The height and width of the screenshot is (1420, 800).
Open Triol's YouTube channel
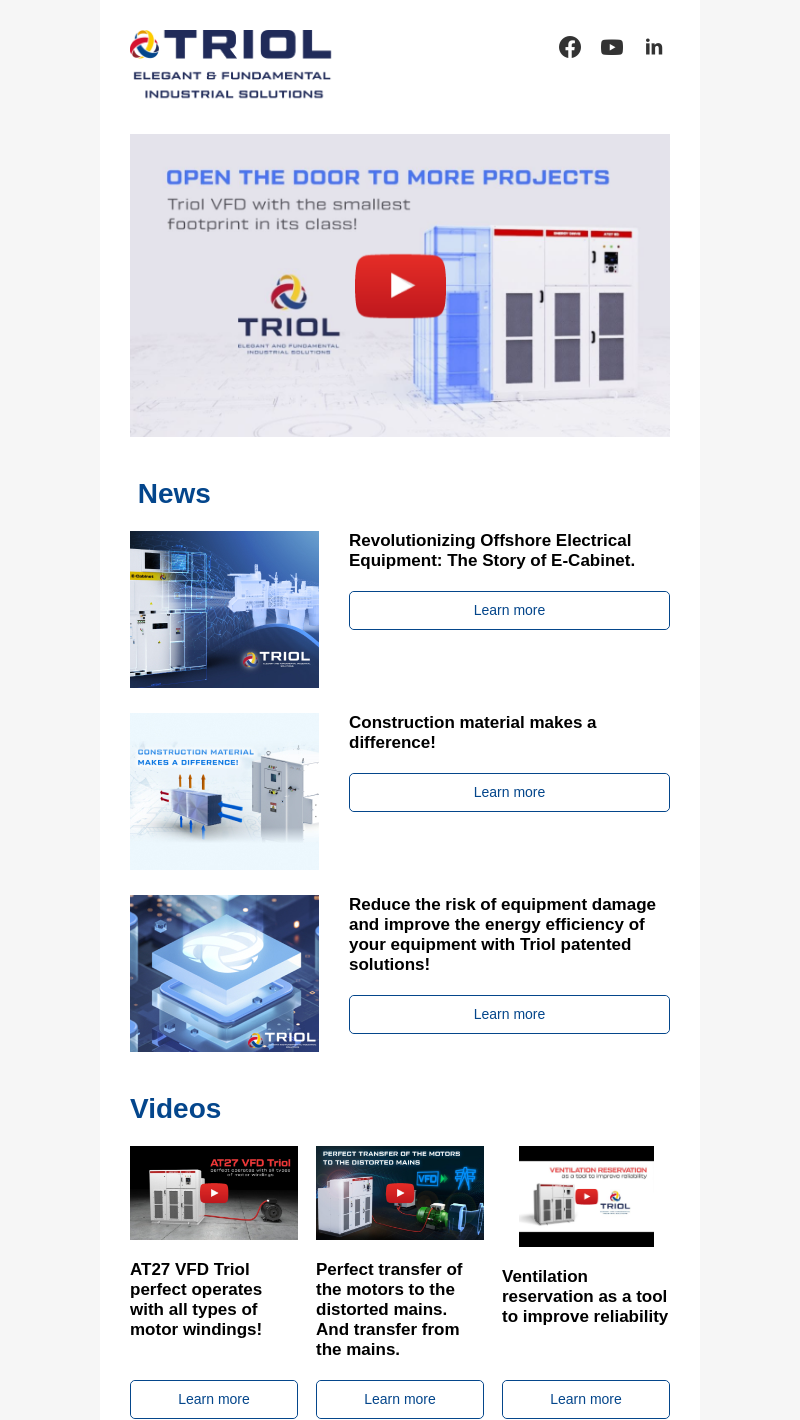(612, 47)
